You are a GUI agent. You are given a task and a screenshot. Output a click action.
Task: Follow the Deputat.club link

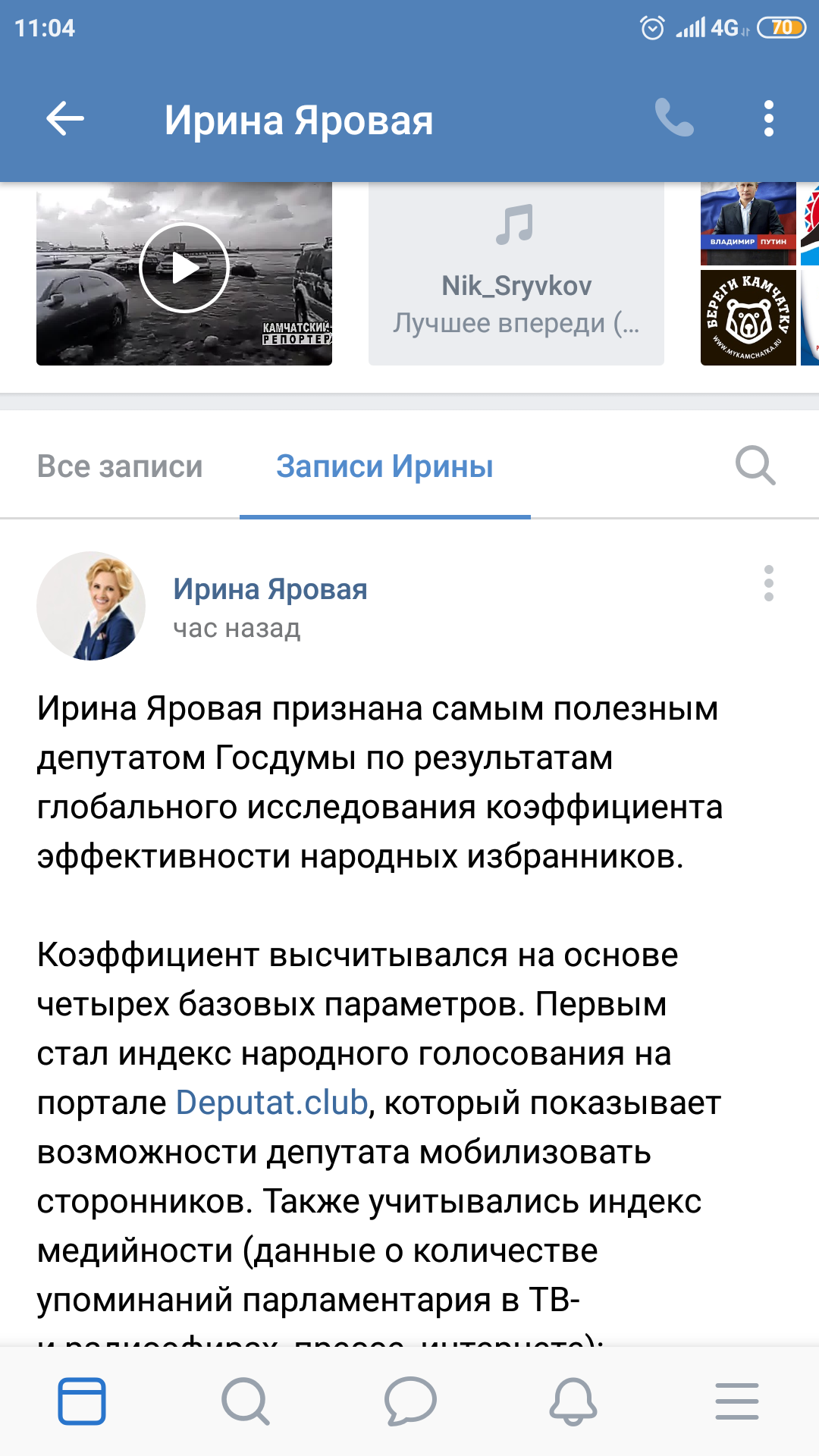pyautogui.click(x=271, y=1103)
